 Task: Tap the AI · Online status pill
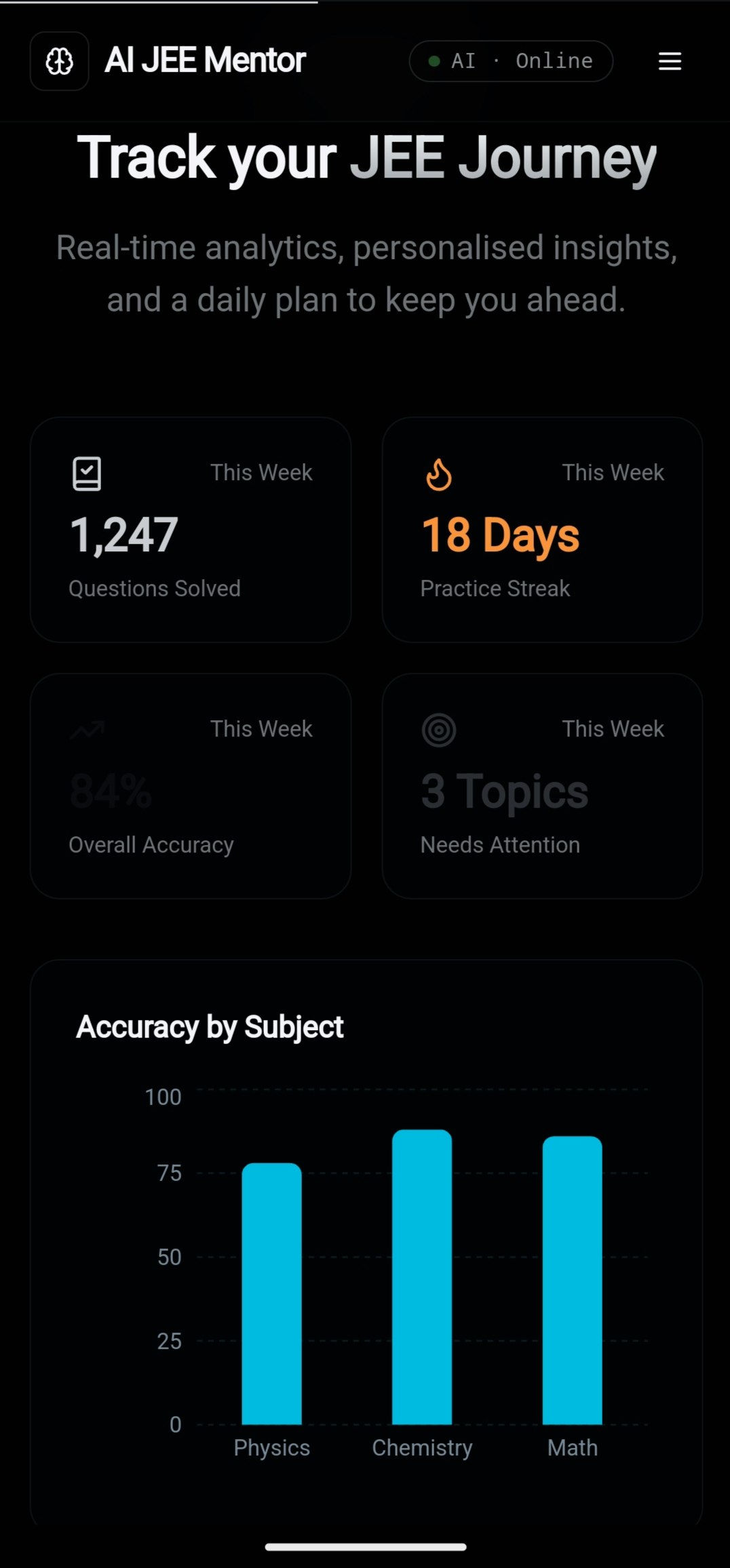[x=511, y=60]
